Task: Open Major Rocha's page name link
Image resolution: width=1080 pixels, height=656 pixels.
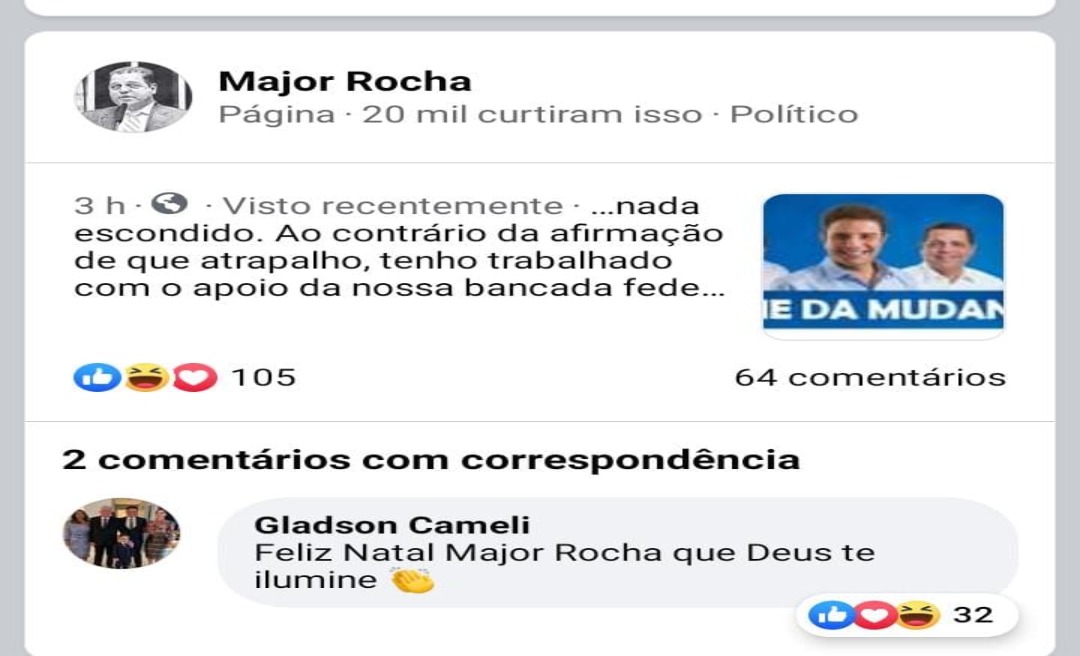Action: point(344,81)
